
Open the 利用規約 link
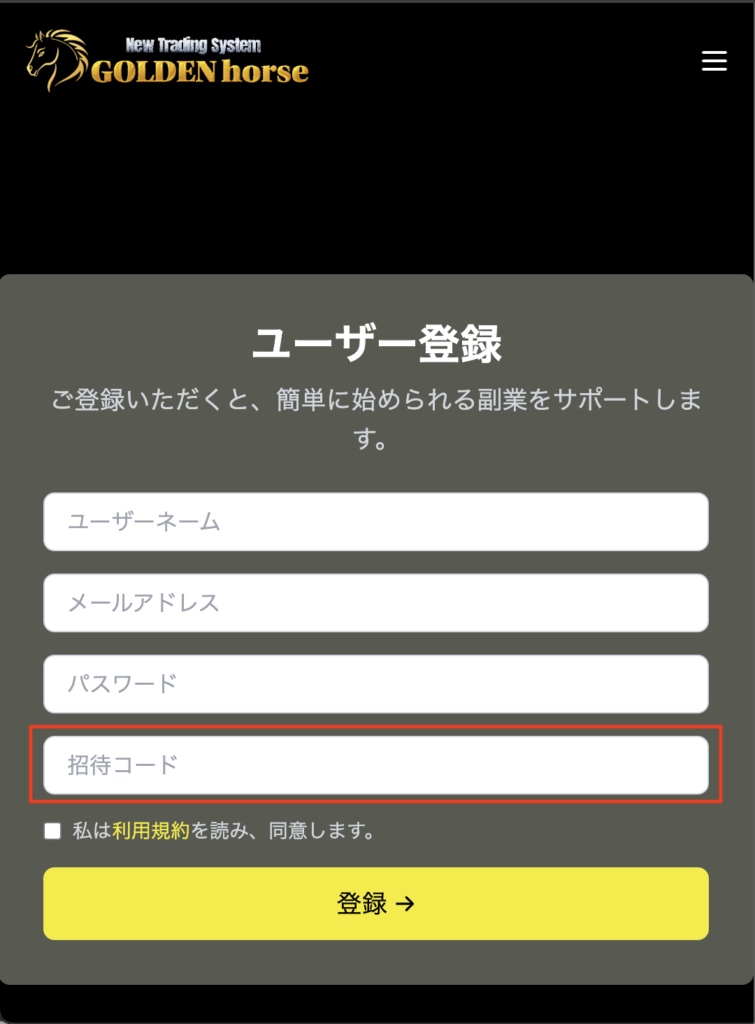click(x=151, y=831)
